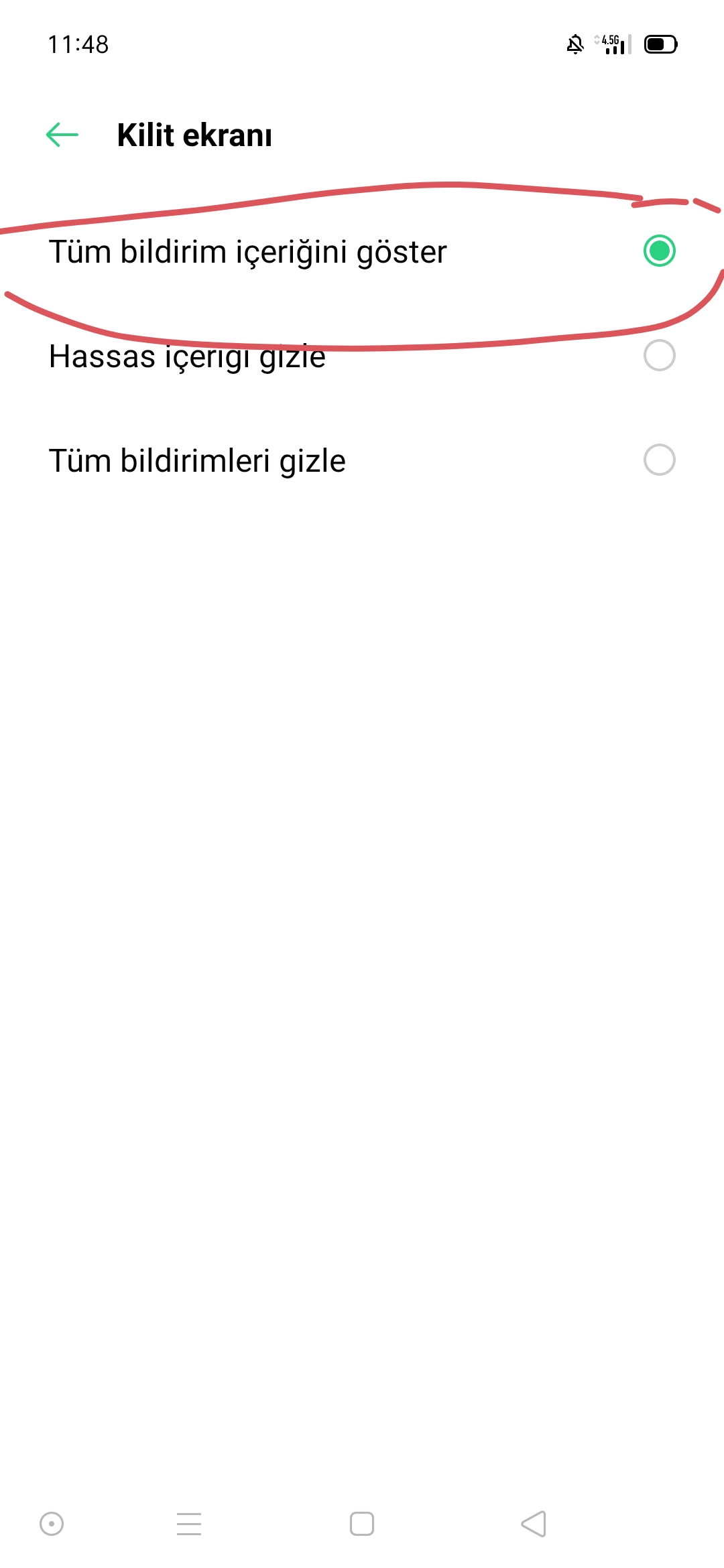Go back from Kilit ekranı settings
Viewport: 724px width, 1568px height.
pyautogui.click(x=62, y=135)
